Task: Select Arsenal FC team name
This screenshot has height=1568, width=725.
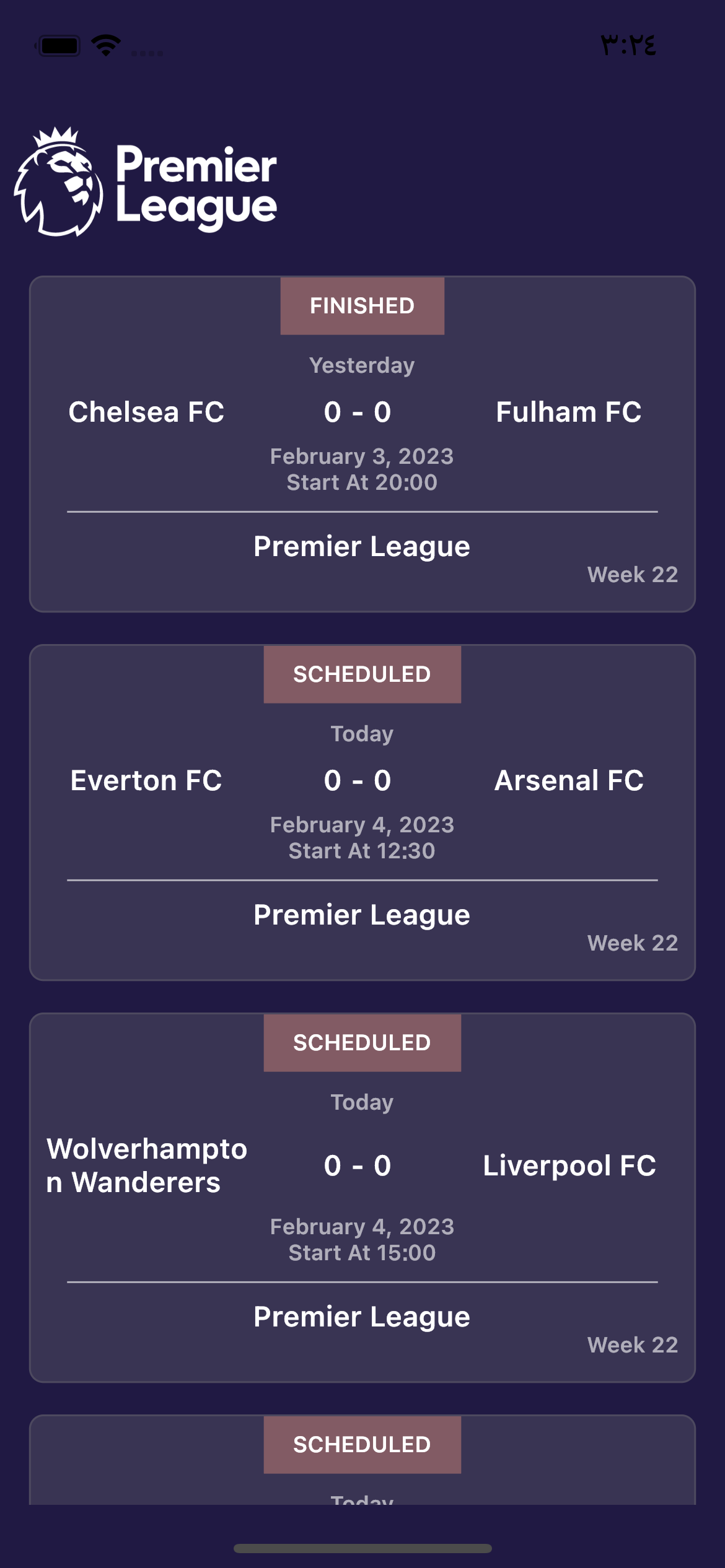Action: 570,780
